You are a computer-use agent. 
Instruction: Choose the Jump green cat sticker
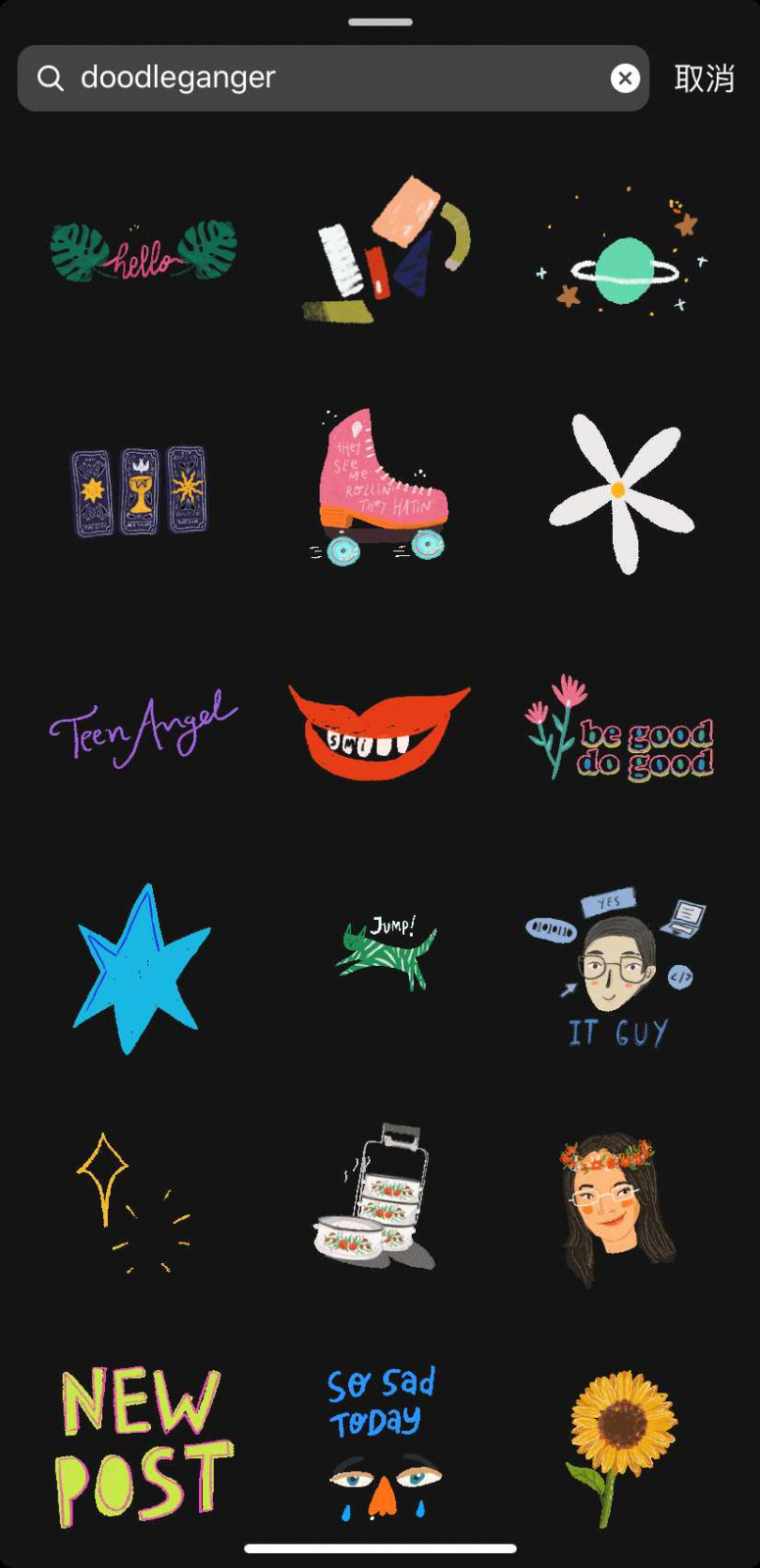(x=387, y=952)
